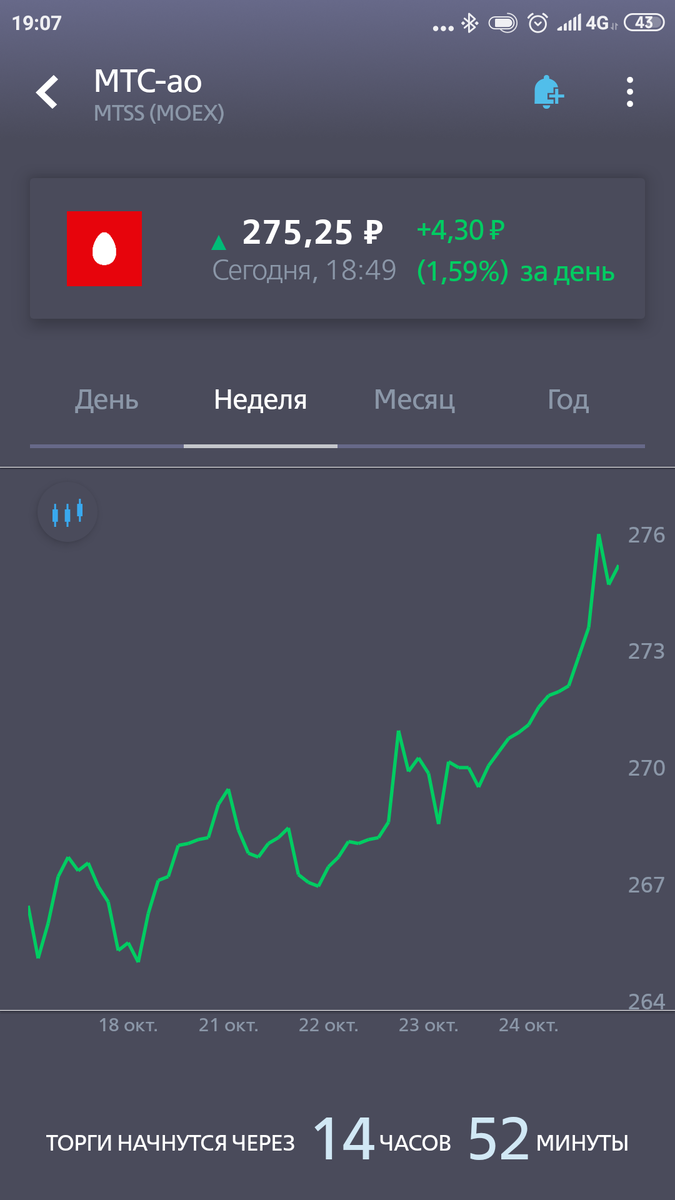The image size is (675, 1200).
Task: Select the Неделя chart tab
Action: click(260, 401)
